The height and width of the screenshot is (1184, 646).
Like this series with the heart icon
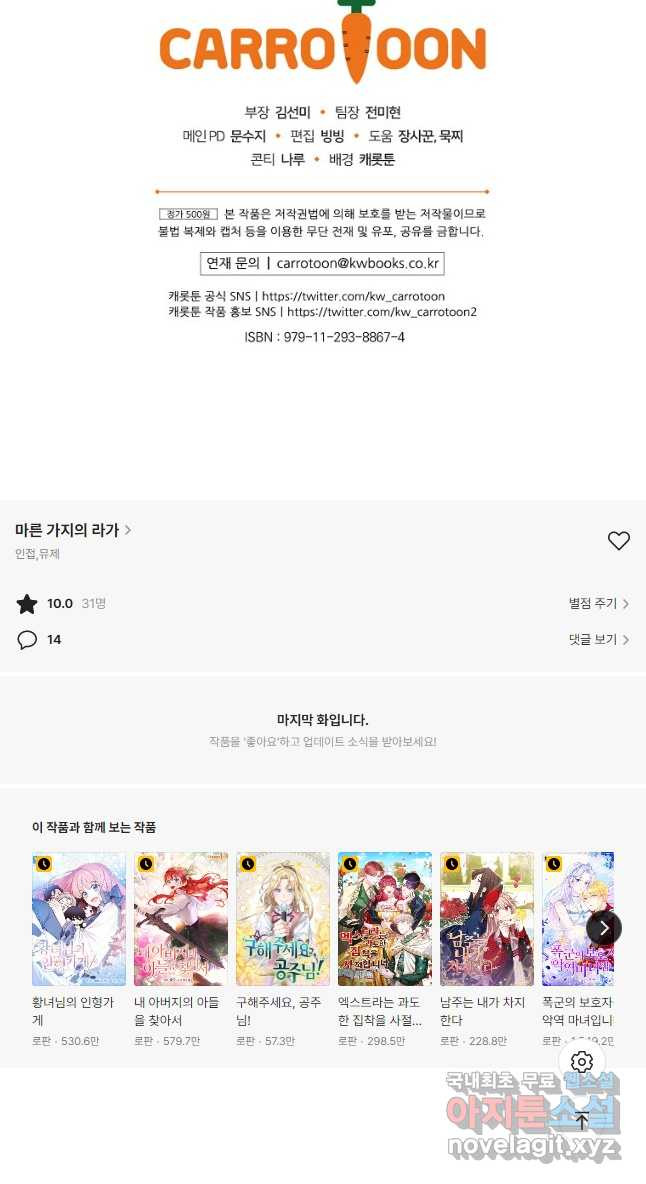[619, 541]
